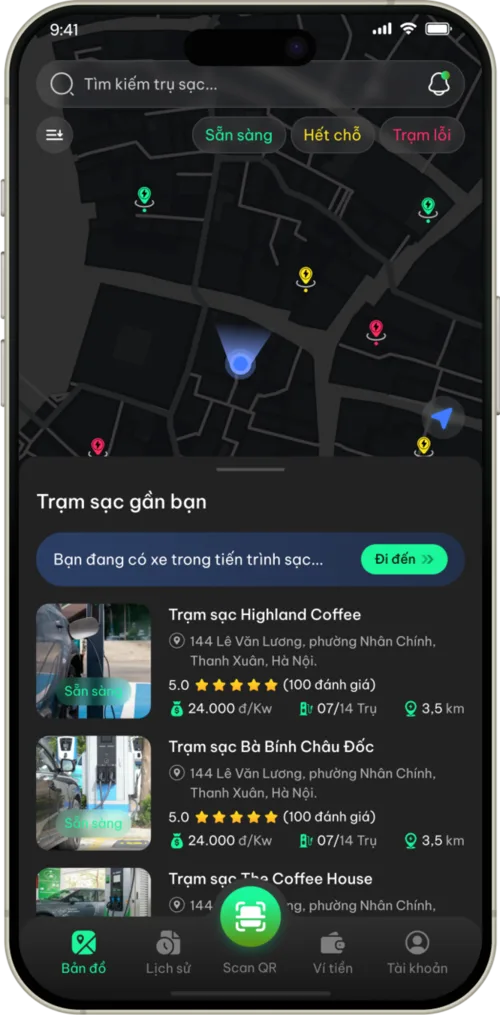
Task: Open Trạm sạc Bà Bính Châu Đốc card
Action: pyautogui.click(x=250, y=793)
